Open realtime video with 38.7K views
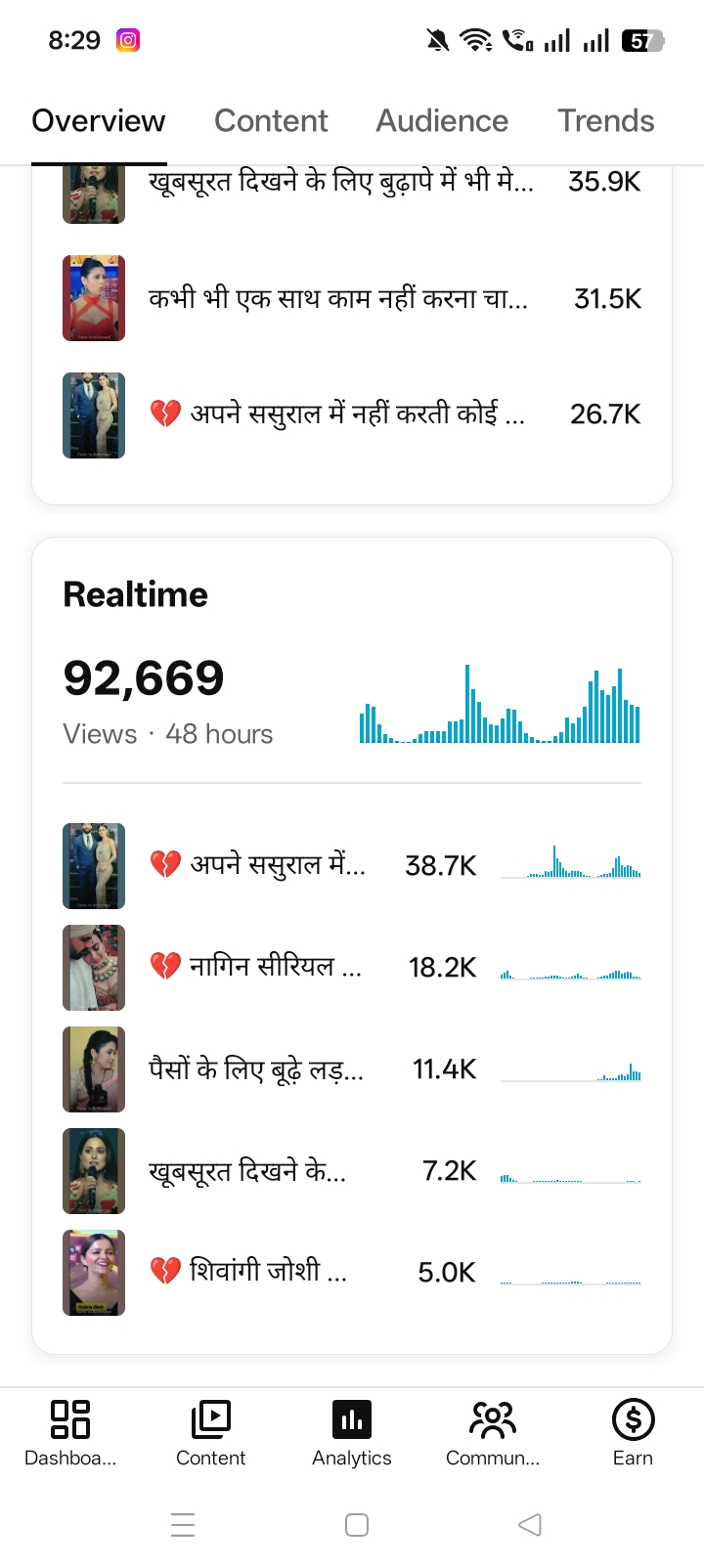 point(352,866)
